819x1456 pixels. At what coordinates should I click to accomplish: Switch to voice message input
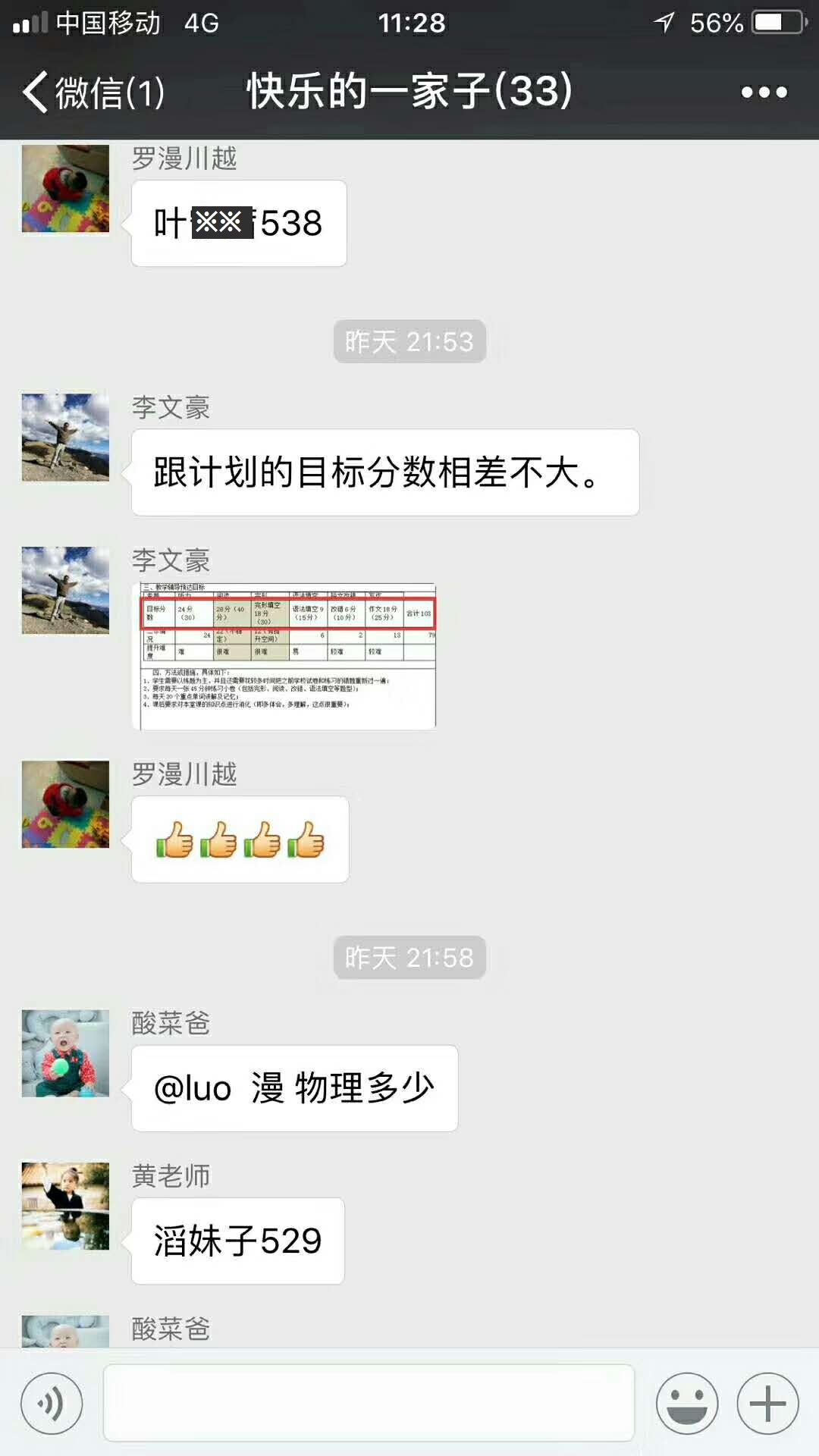(x=52, y=1404)
